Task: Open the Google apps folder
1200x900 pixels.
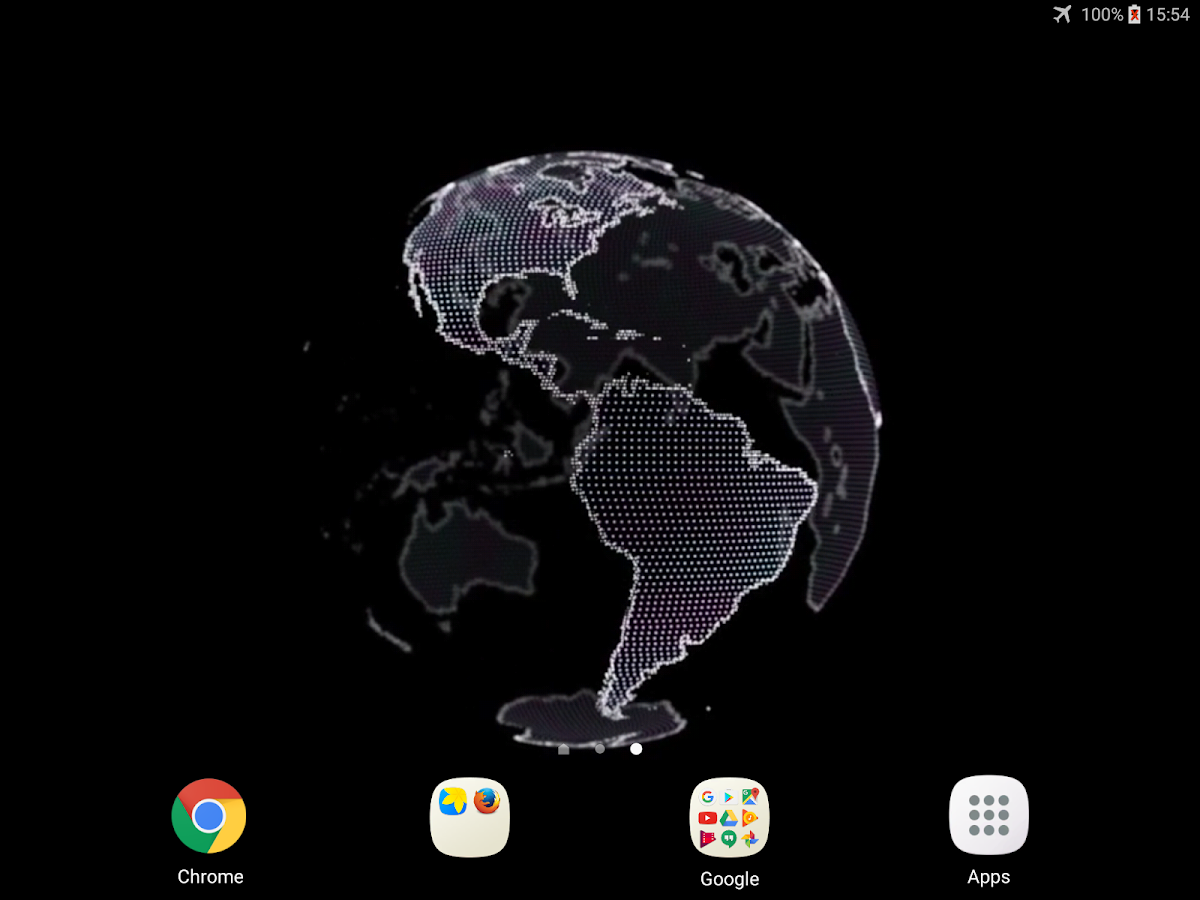Action: click(x=729, y=817)
